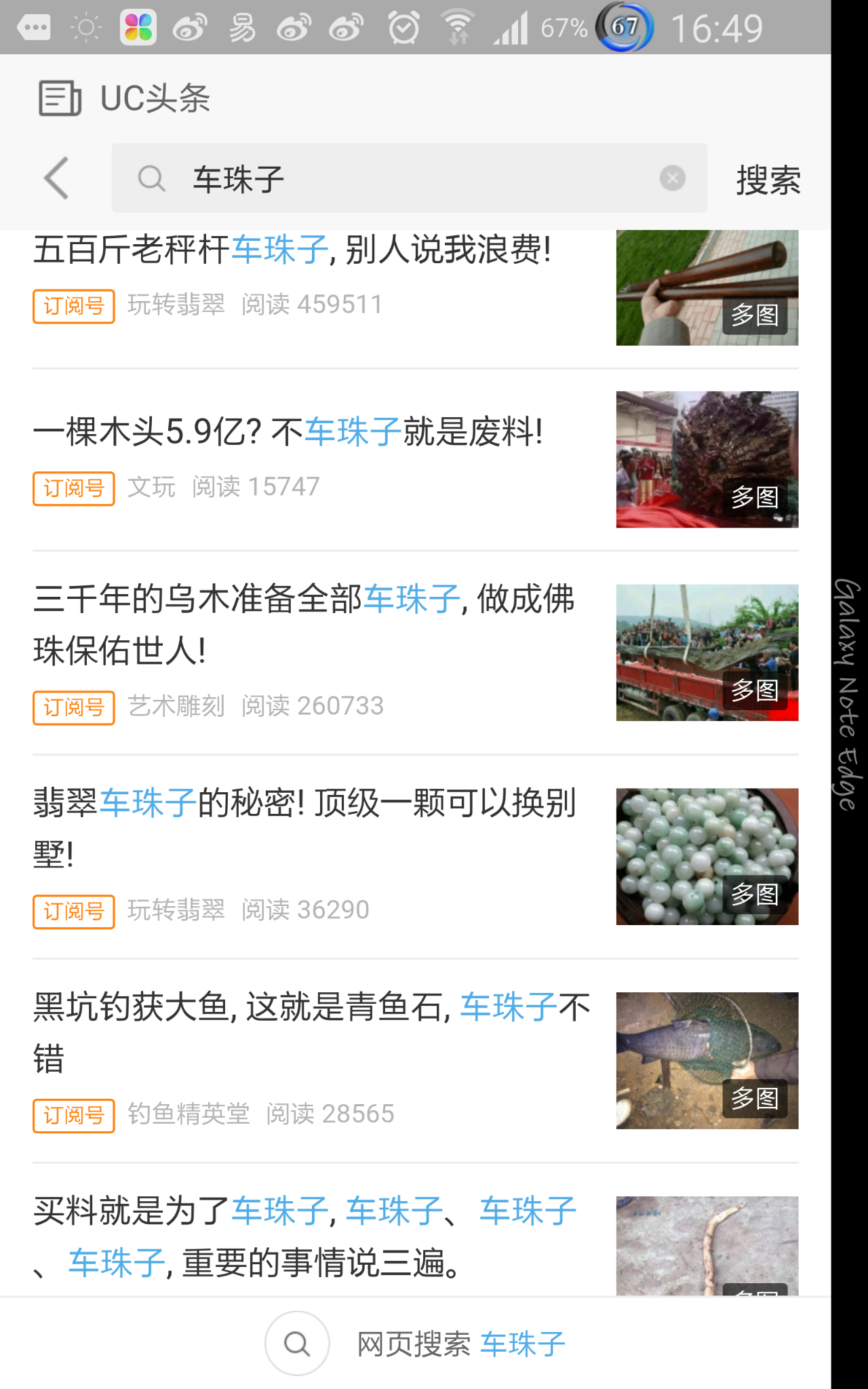Click the UC头条 newspaper icon
Image resolution: width=868 pixels, height=1389 pixels.
[x=58, y=97]
